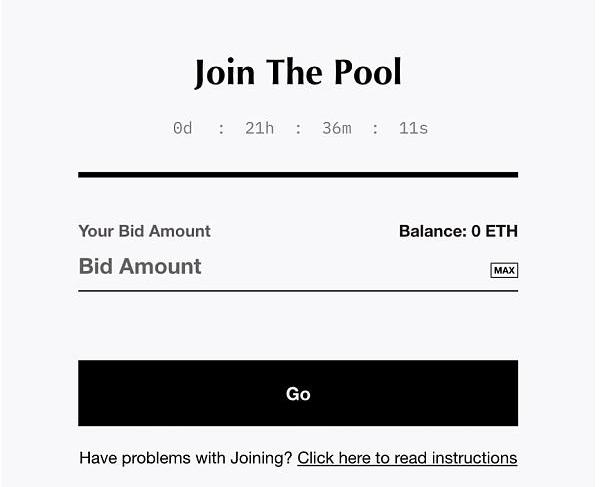Select the MAX bid button
600x487 pixels.
click(504, 270)
